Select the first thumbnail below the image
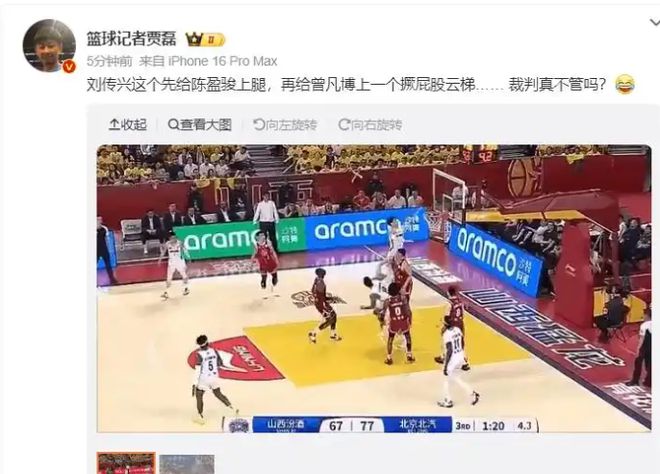Image resolution: width=660 pixels, height=474 pixels. [126, 463]
